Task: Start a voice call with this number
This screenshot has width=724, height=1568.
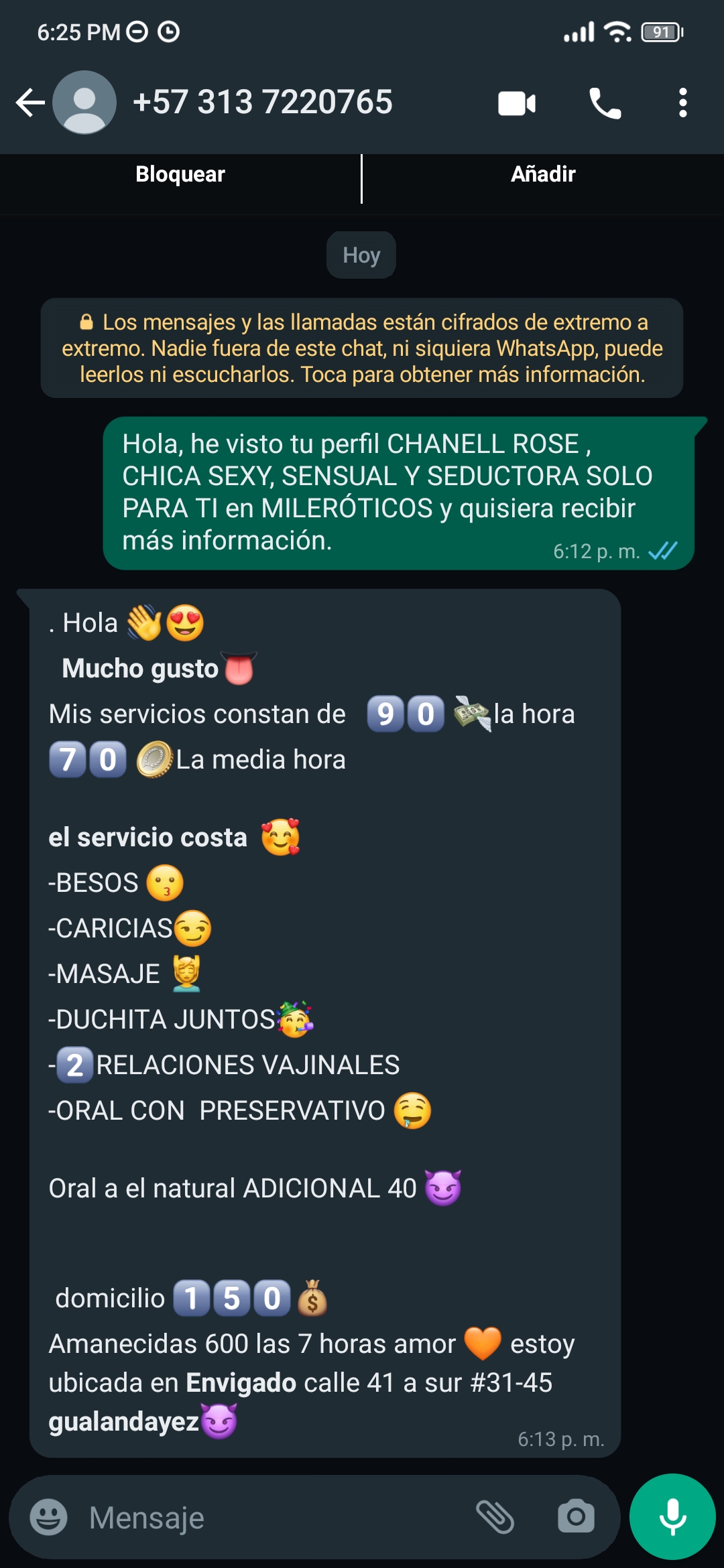Action: coord(605,103)
